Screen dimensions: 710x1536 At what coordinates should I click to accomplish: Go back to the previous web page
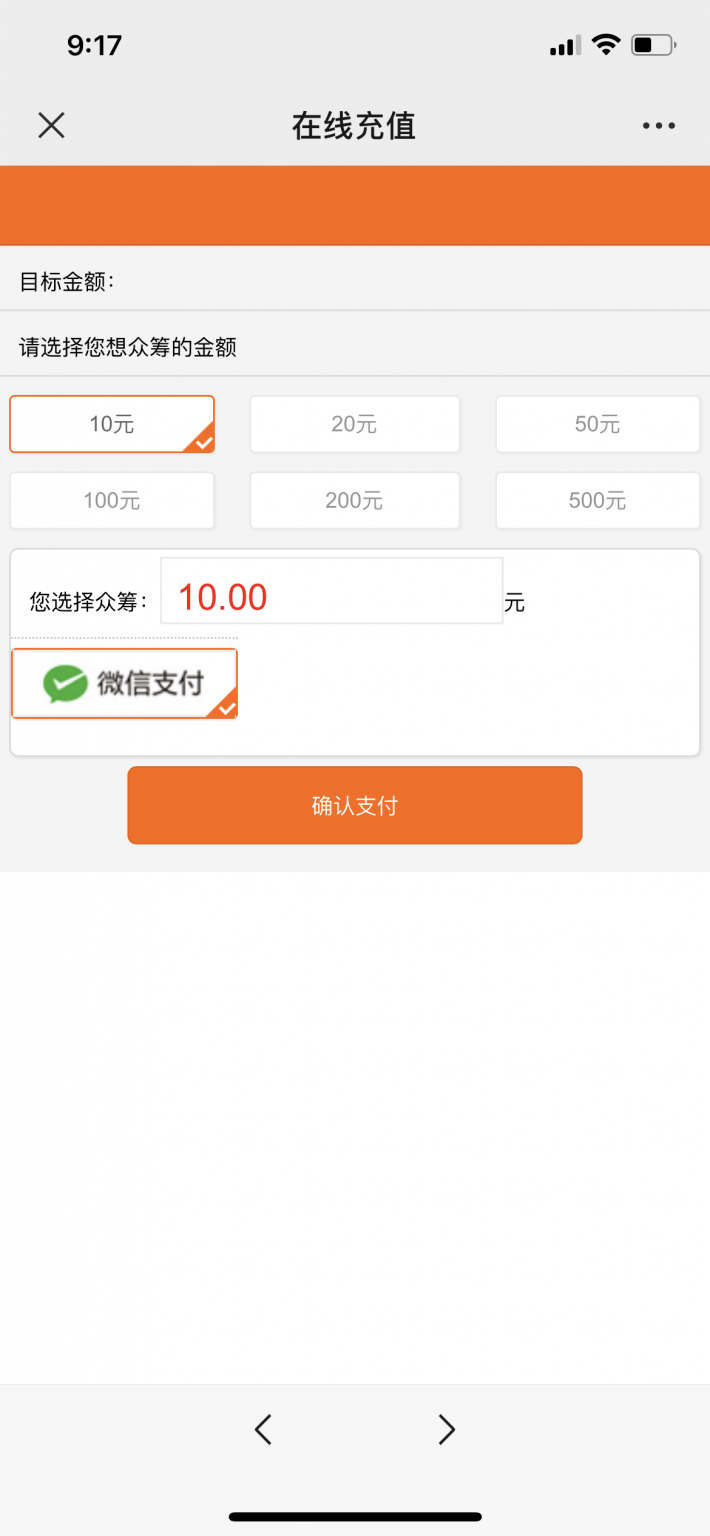[263, 1429]
